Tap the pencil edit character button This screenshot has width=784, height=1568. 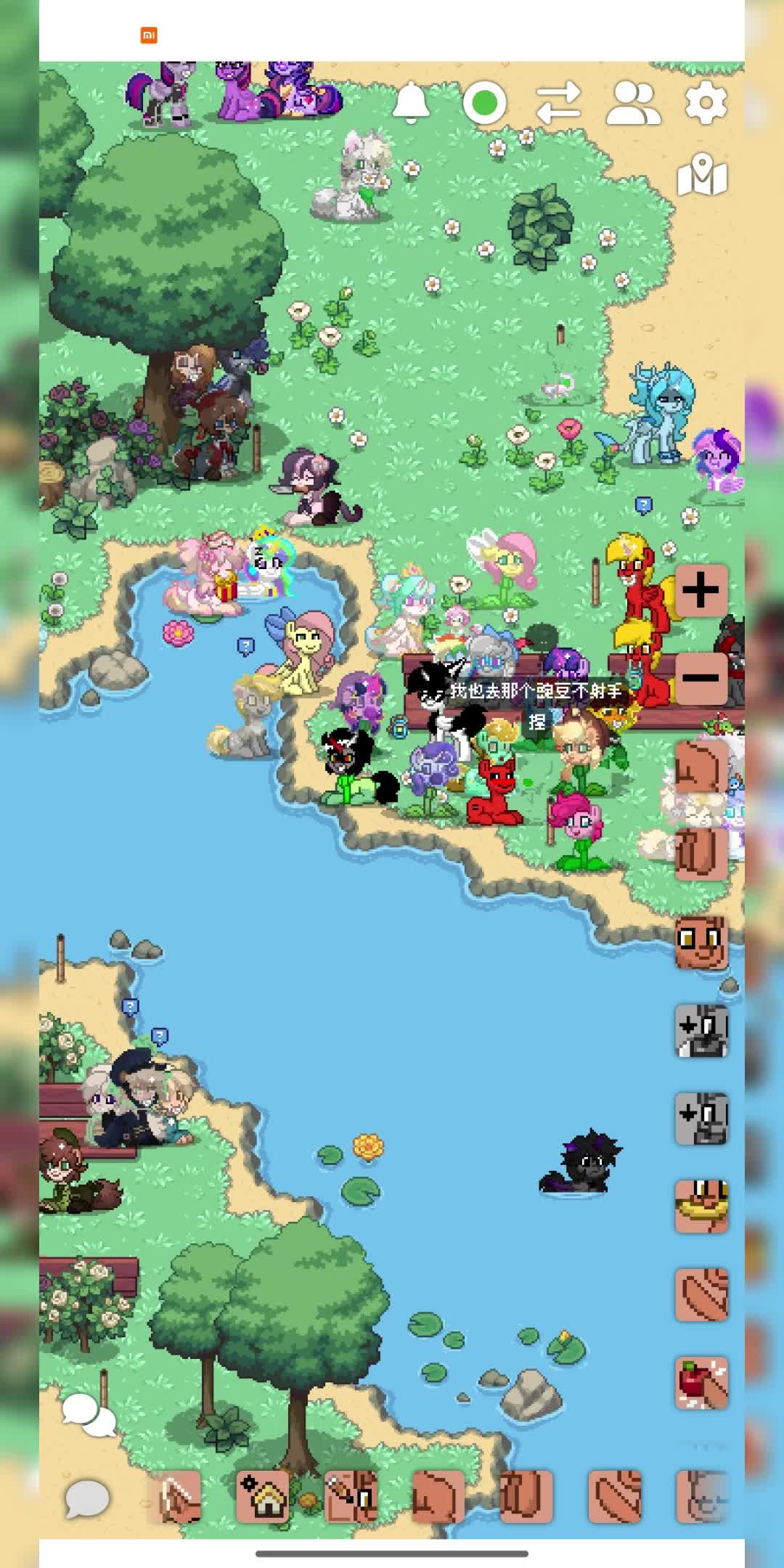point(351,1497)
